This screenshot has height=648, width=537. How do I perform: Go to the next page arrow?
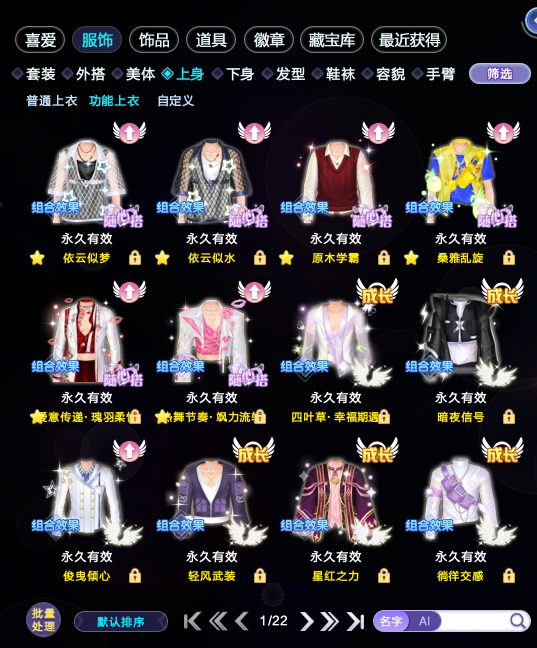pyautogui.click(x=307, y=621)
